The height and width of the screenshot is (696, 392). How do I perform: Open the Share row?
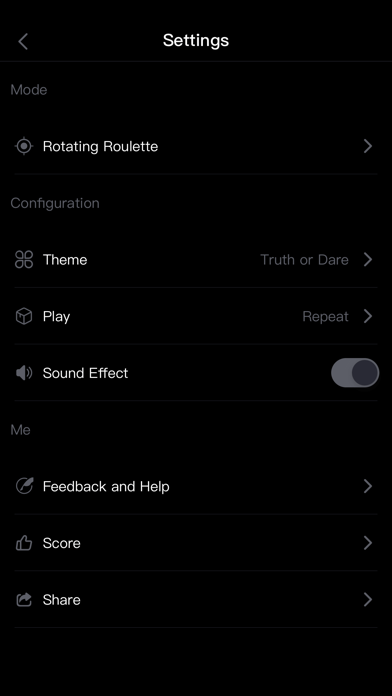click(x=196, y=600)
